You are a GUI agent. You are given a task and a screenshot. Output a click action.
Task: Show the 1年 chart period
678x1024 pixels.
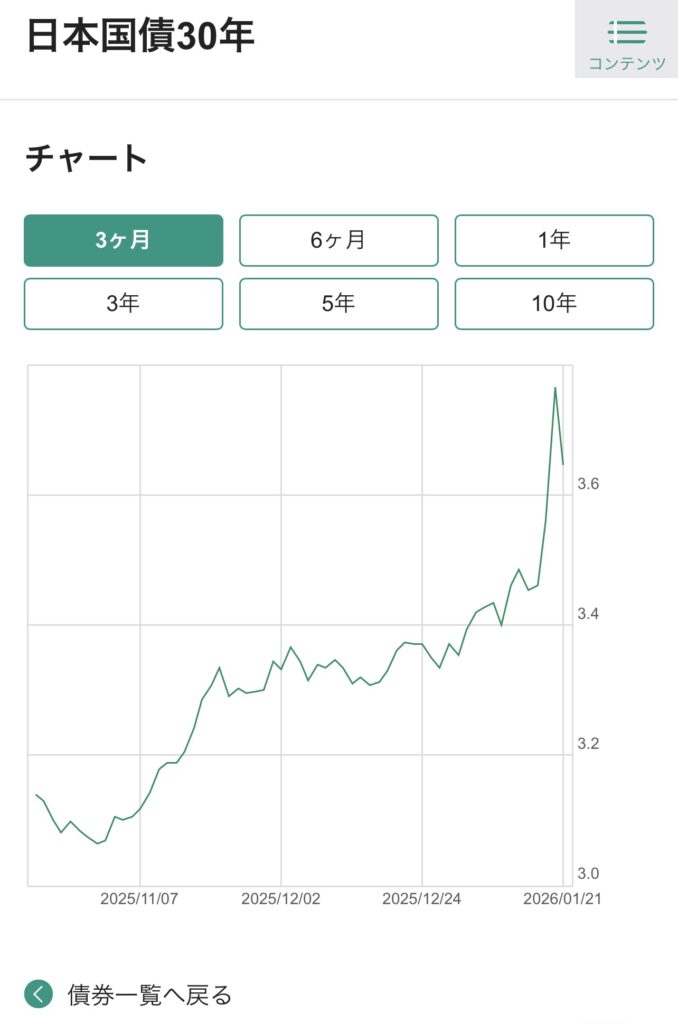click(554, 240)
